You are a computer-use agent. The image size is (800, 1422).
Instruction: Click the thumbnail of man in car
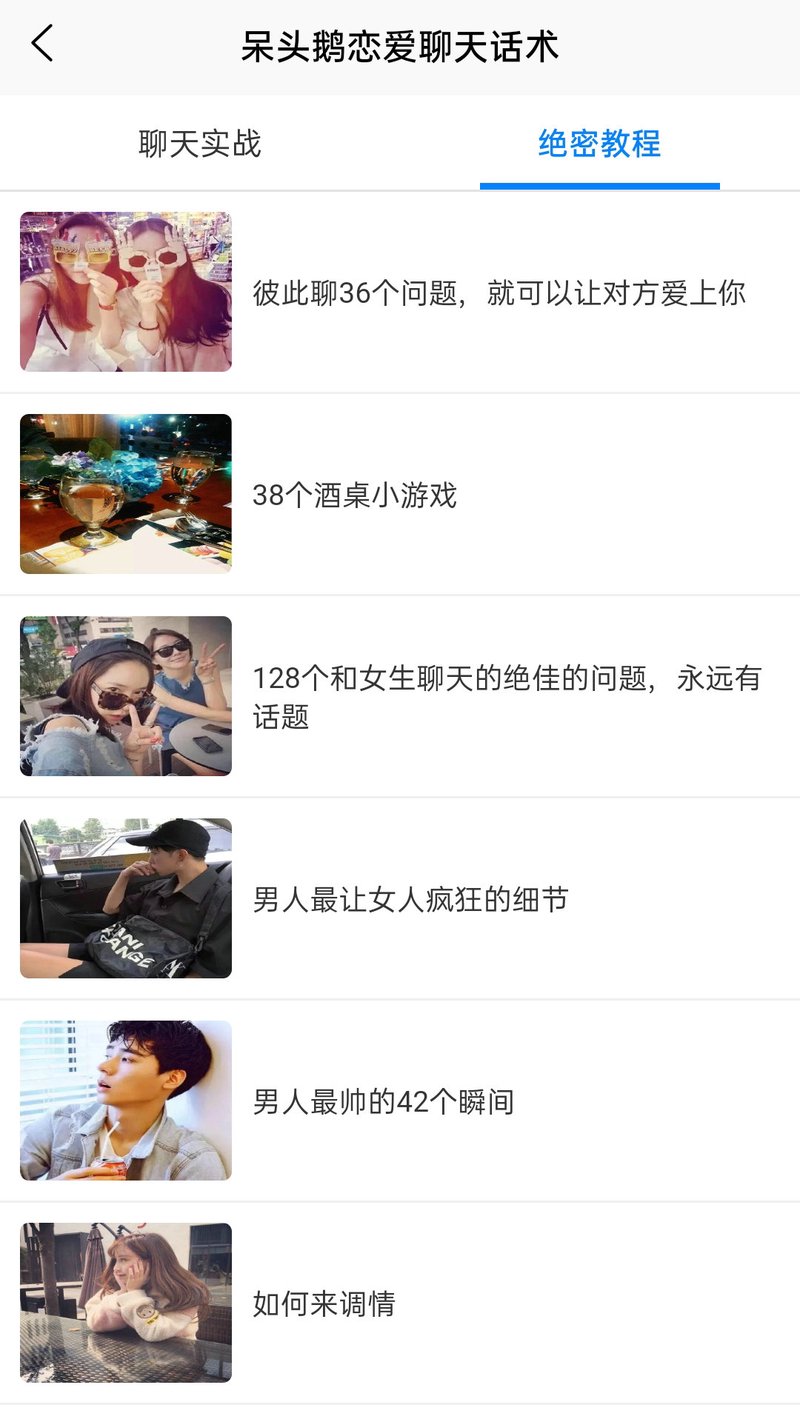tap(125, 897)
